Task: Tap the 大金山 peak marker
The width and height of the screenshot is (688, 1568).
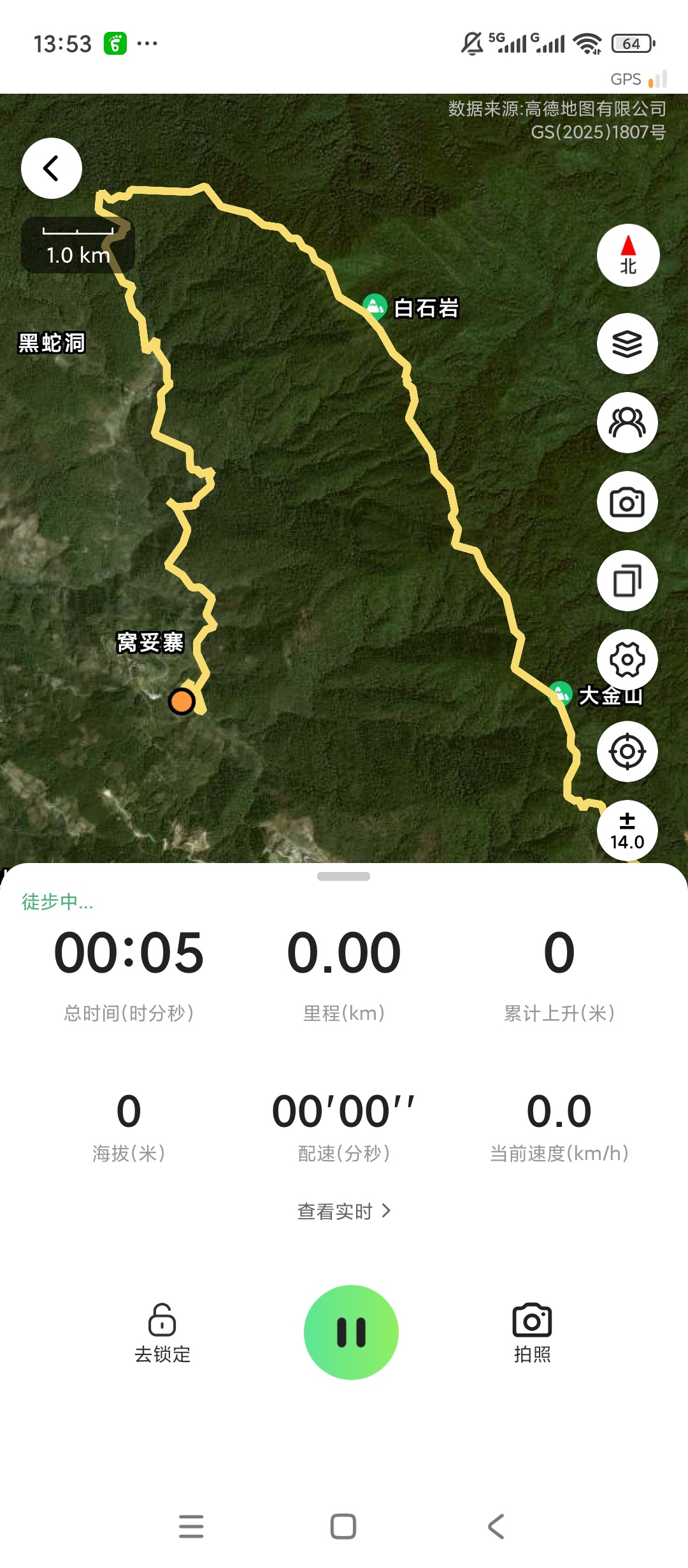Action: (x=561, y=694)
